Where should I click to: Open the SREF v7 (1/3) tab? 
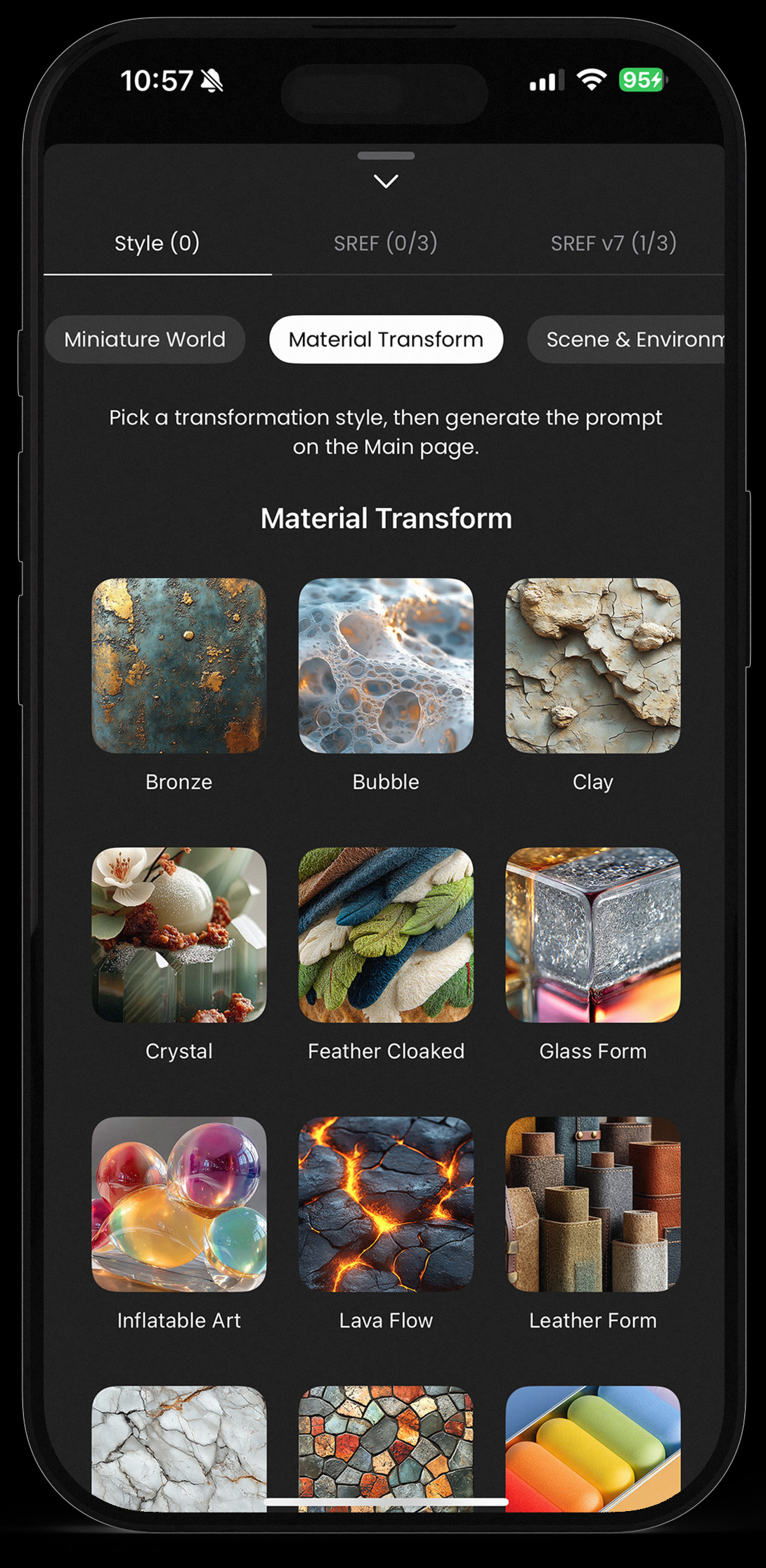(613, 243)
